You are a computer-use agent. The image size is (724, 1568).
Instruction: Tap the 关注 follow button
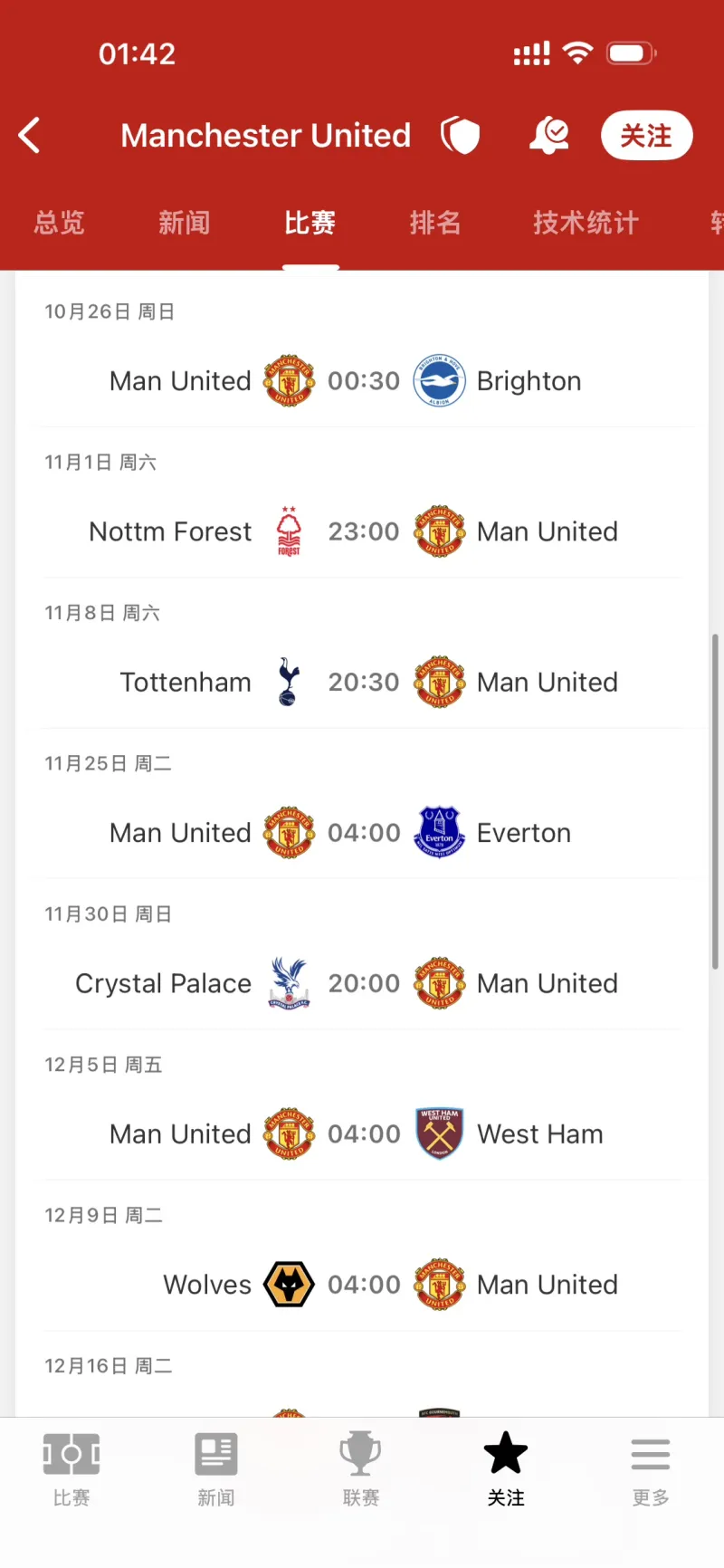[x=646, y=136]
